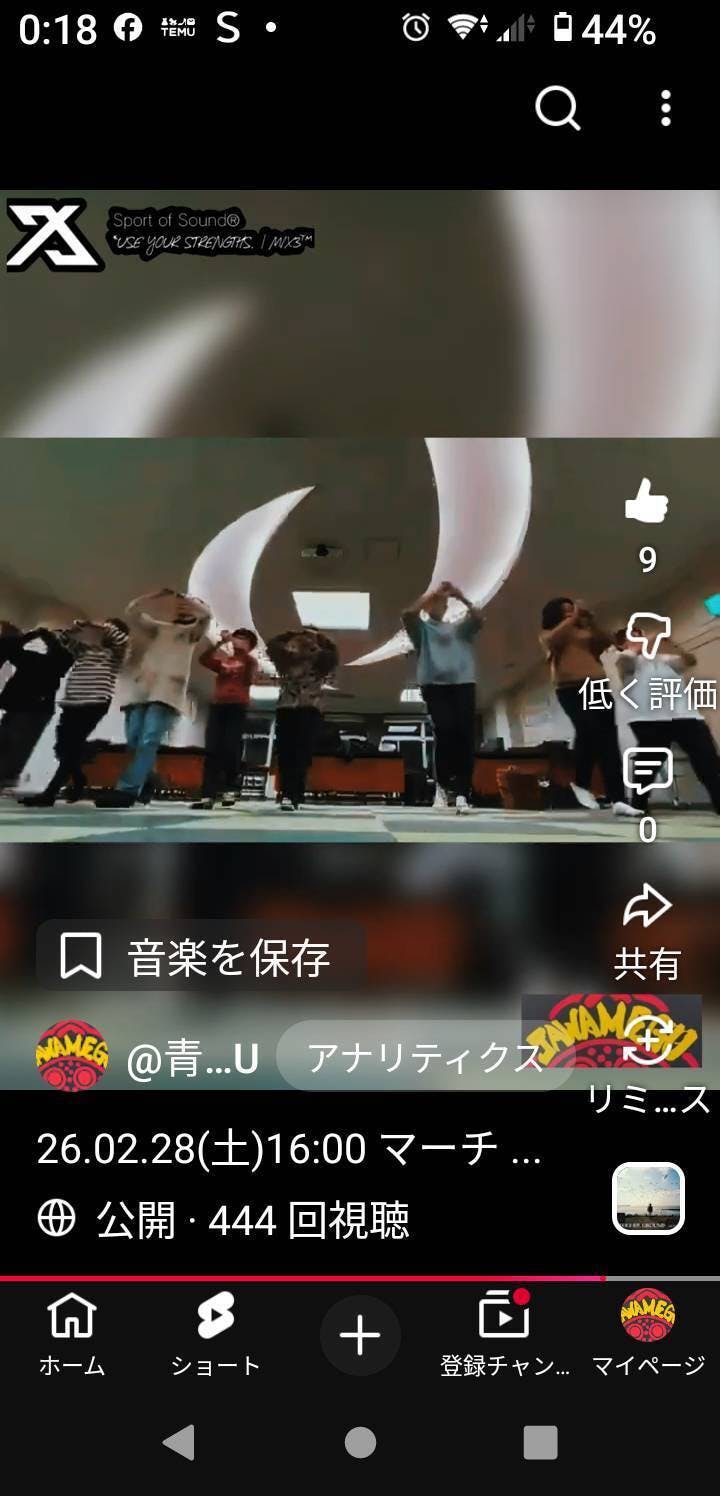The height and width of the screenshot is (1496, 720).
Task: Open the sound thumbnail for this Short
Action: pyautogui.click(x=648, y=1198)
